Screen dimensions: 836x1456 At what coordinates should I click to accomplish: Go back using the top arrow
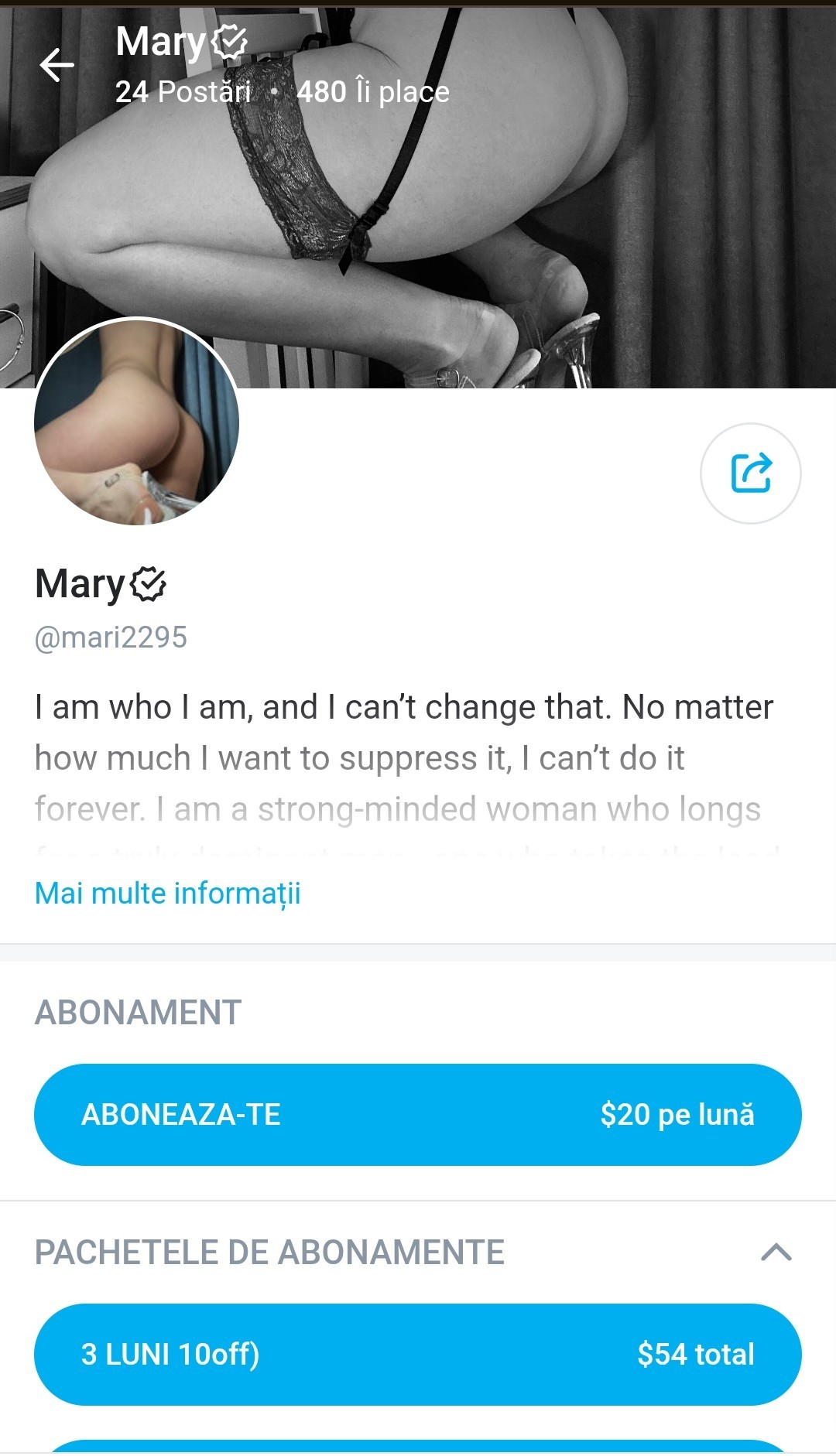[x=57, y=65]
